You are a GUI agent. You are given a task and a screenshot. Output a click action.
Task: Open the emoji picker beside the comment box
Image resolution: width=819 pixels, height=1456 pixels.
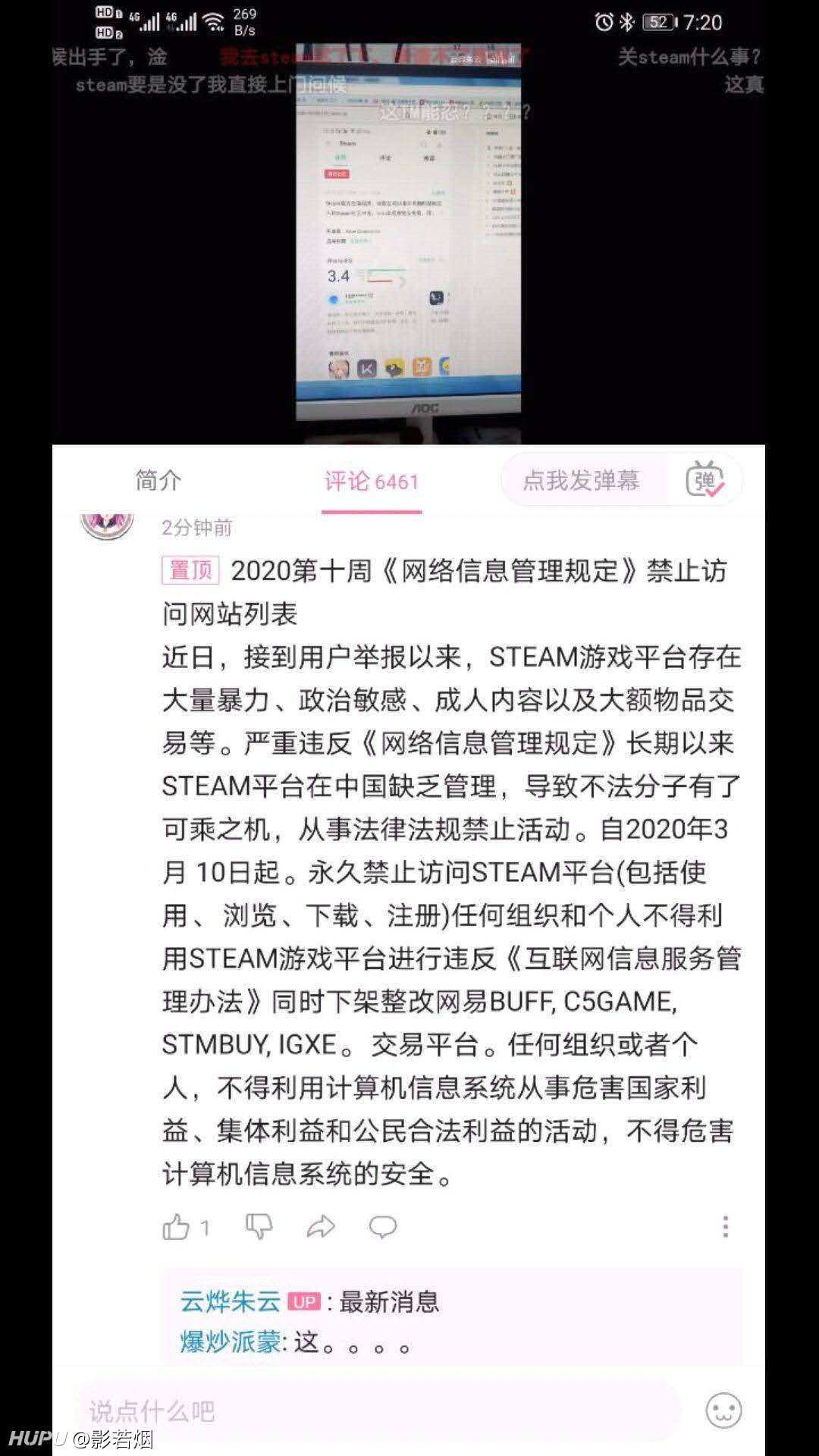click(723, 1410)
